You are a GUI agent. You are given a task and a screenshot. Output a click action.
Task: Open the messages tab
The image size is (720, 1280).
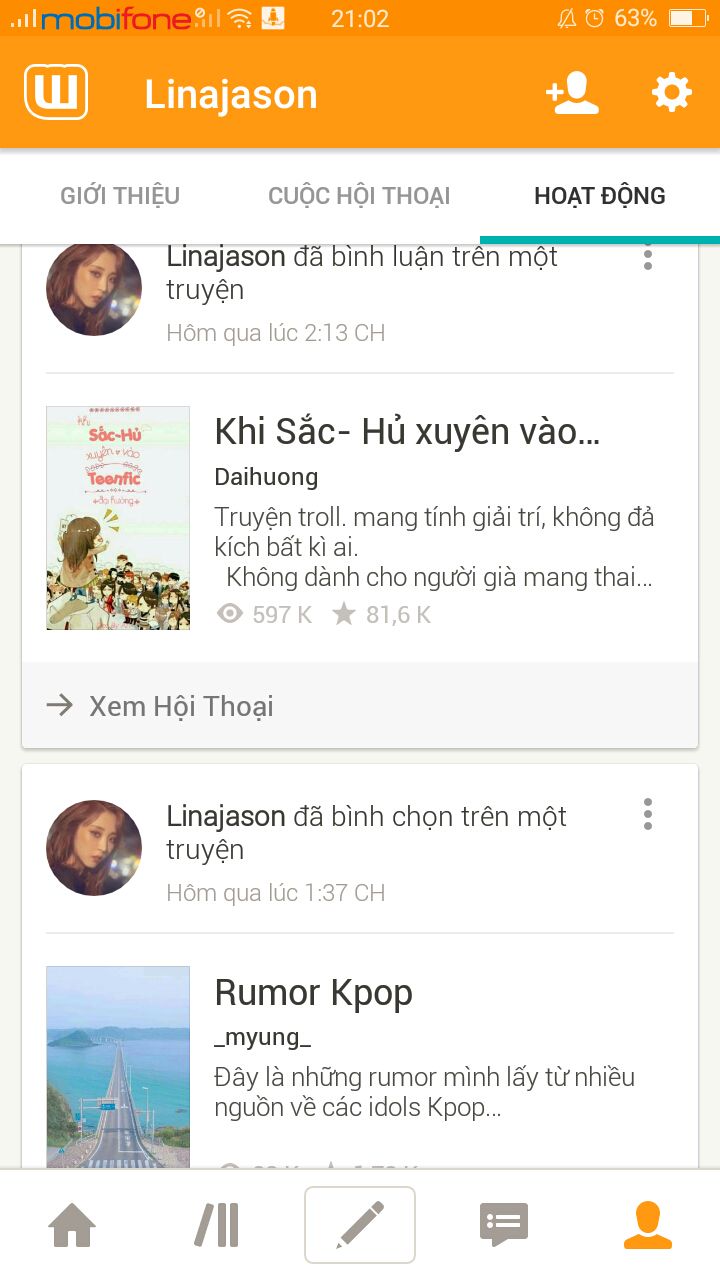point(504,1225)
